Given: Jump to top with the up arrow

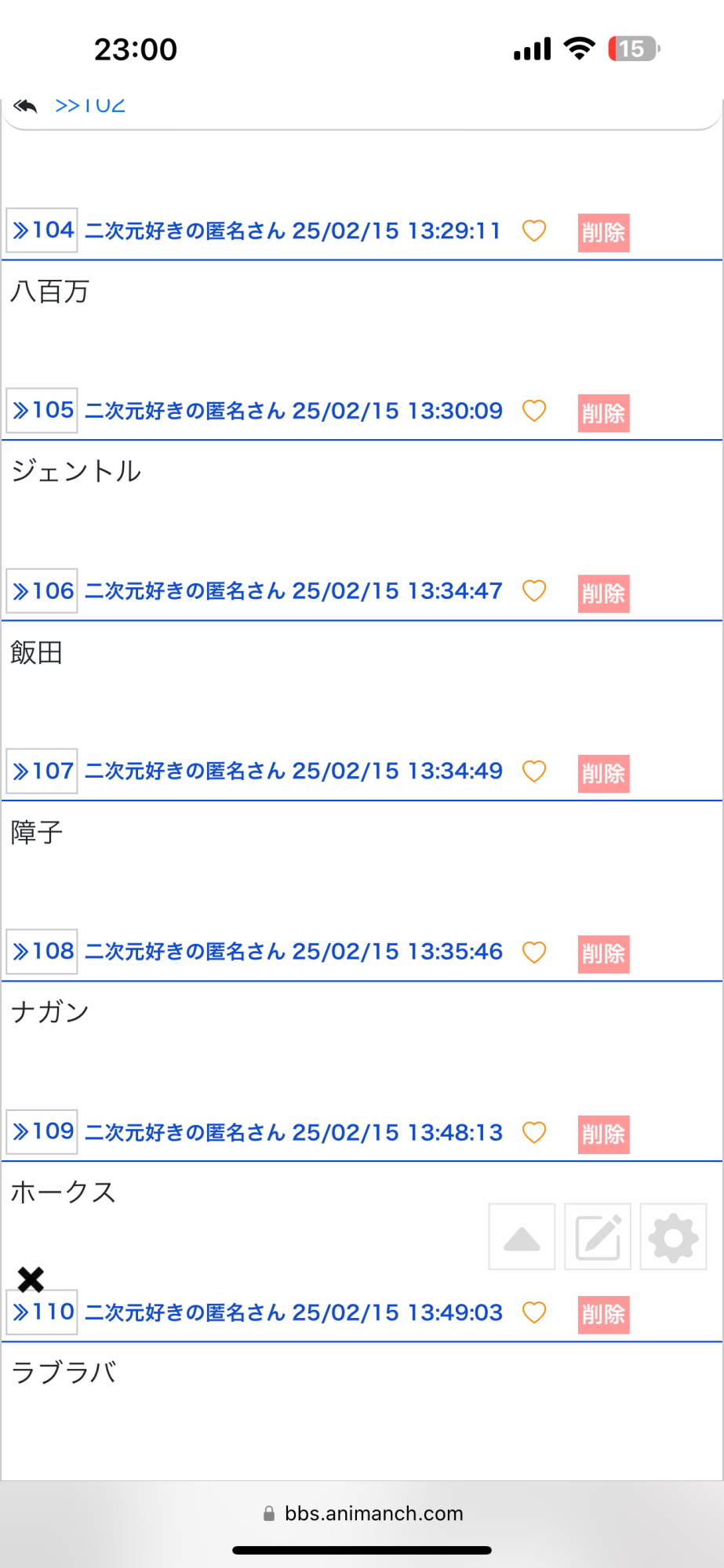Looking at the screenshot, I should (x=522, y=1236).
